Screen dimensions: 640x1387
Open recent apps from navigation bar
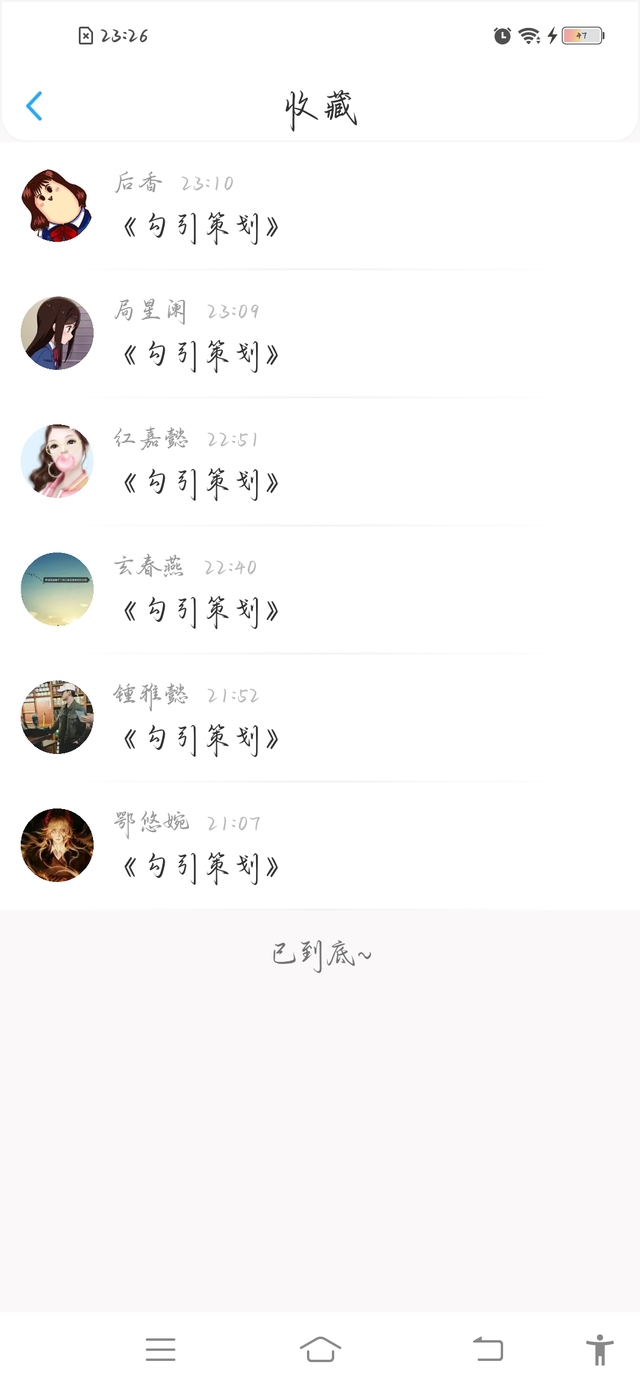tap(160, 1350)
